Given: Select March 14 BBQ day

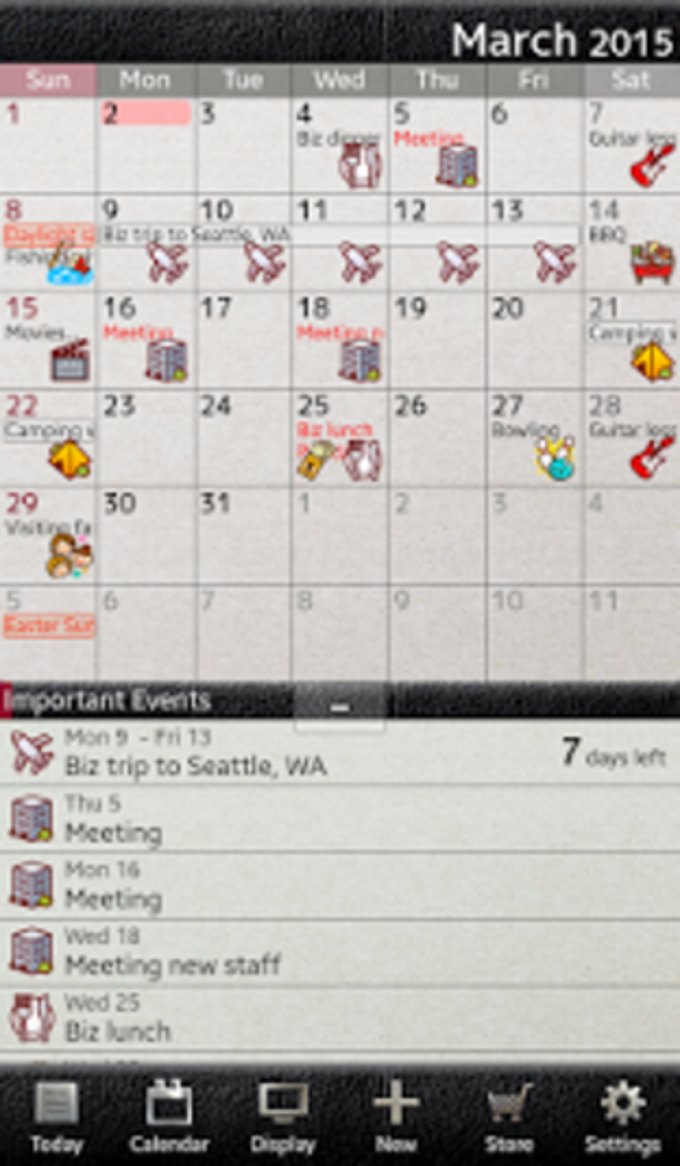Looking at the screenshot, I should coord(631,243).
